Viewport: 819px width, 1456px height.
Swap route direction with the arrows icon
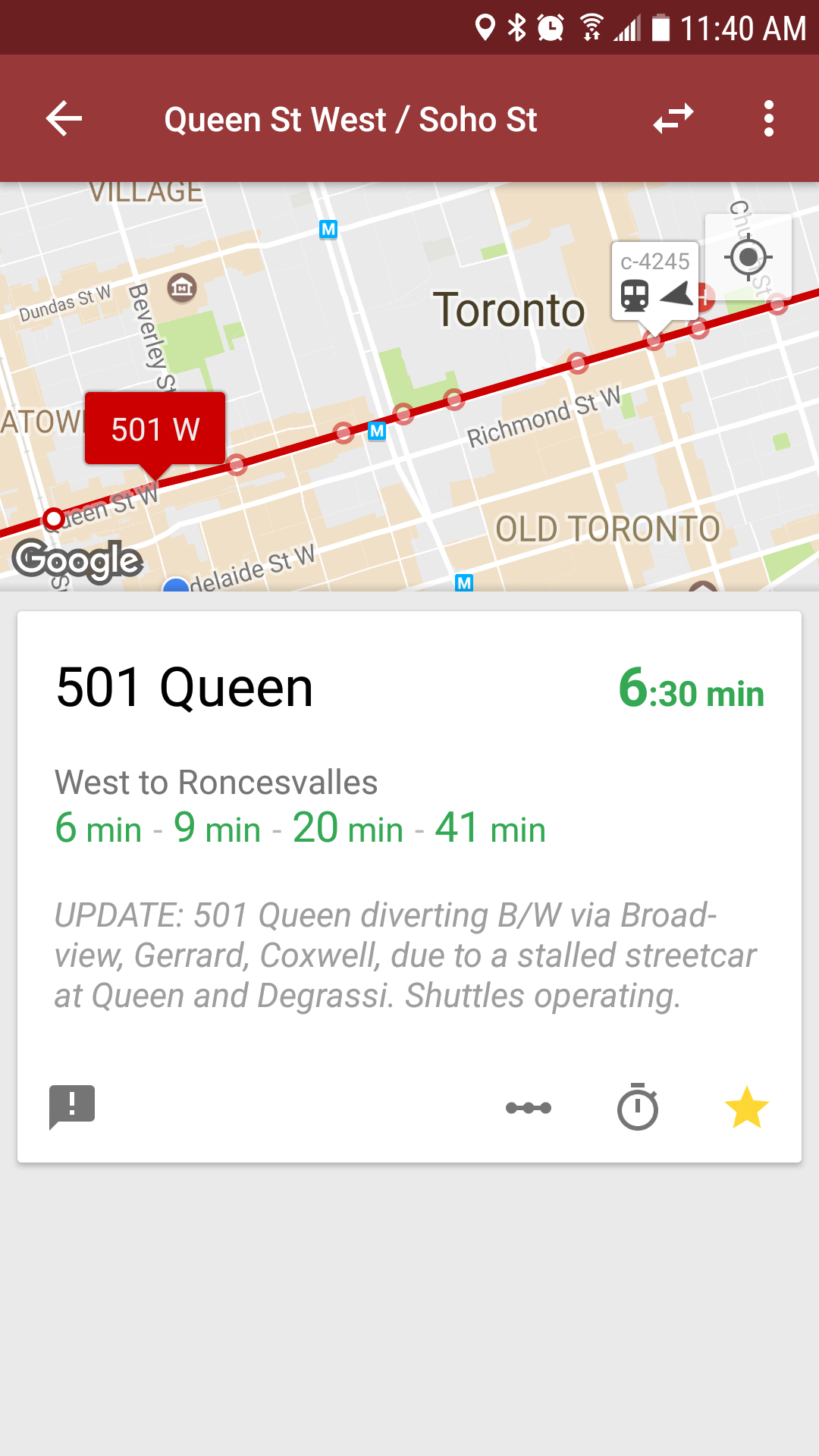(x=673, y=119)
